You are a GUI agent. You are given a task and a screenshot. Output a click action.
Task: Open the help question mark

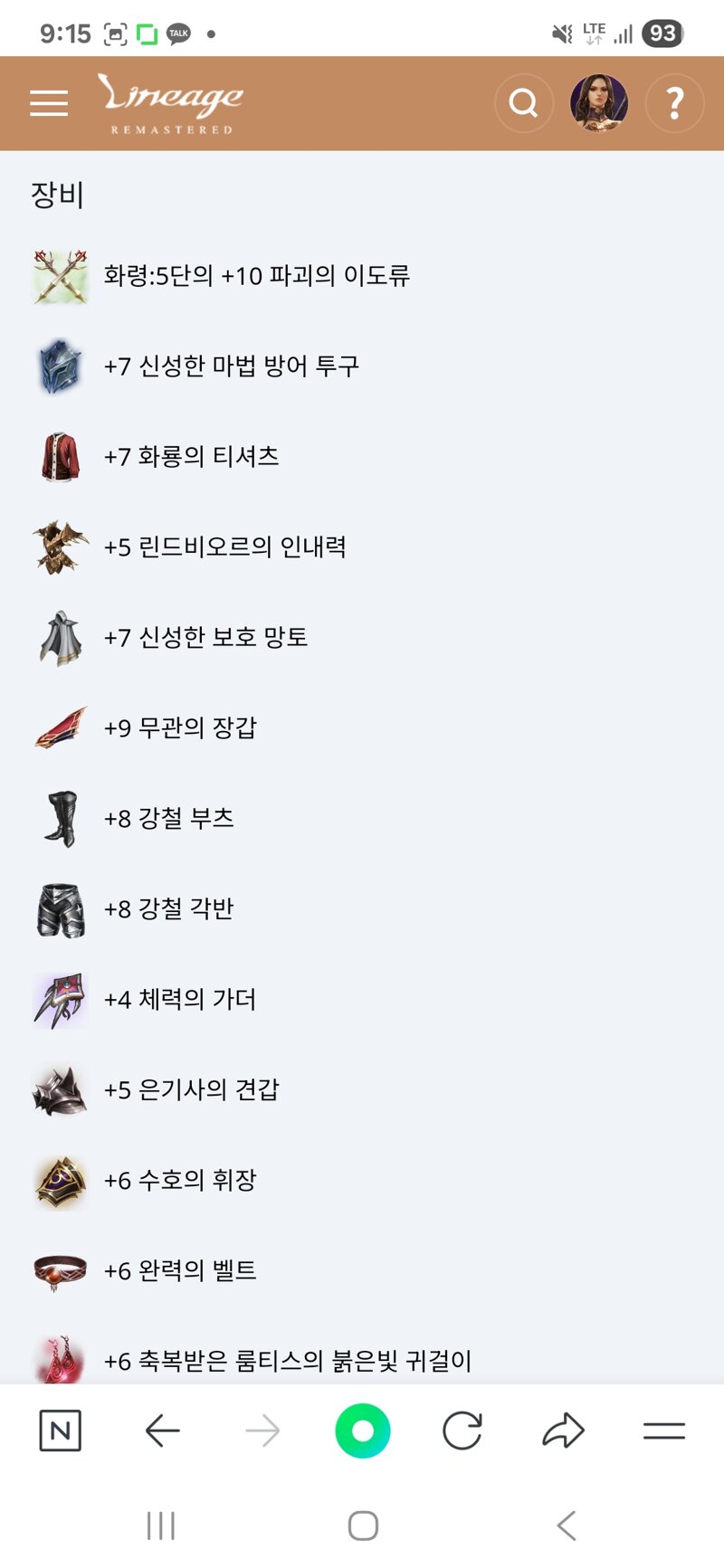tap(674, 103)
